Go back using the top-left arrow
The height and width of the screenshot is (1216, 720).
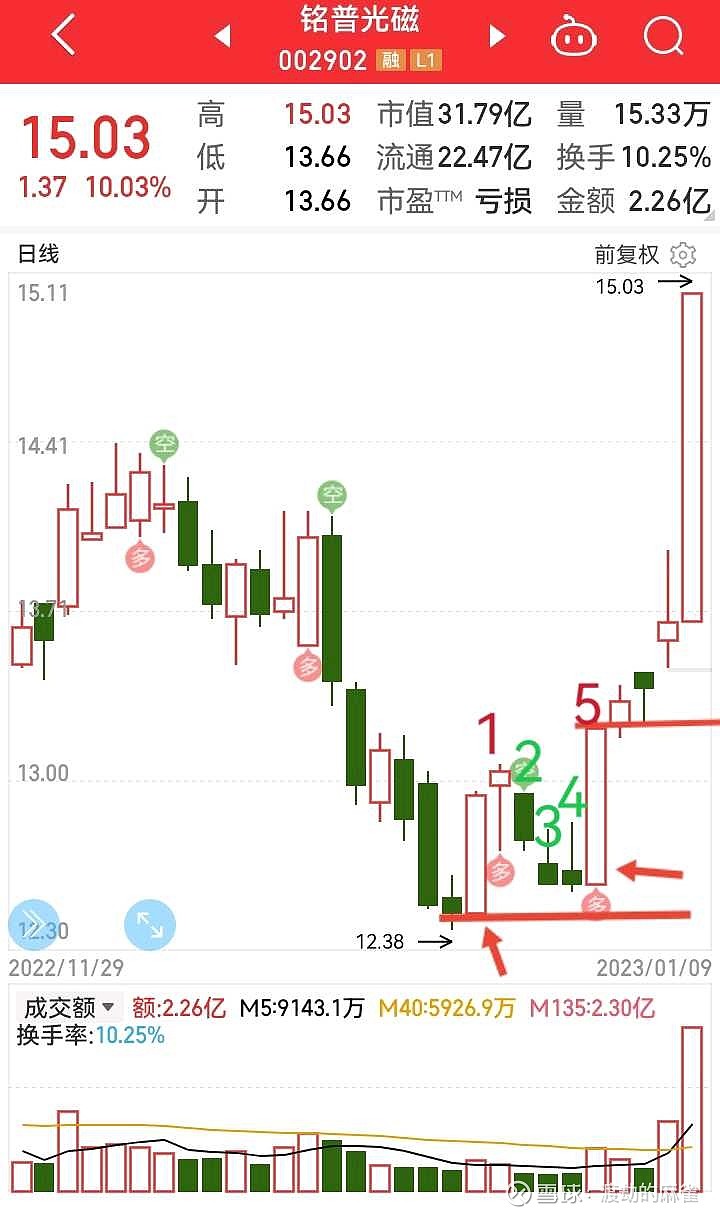coord(63,36)
